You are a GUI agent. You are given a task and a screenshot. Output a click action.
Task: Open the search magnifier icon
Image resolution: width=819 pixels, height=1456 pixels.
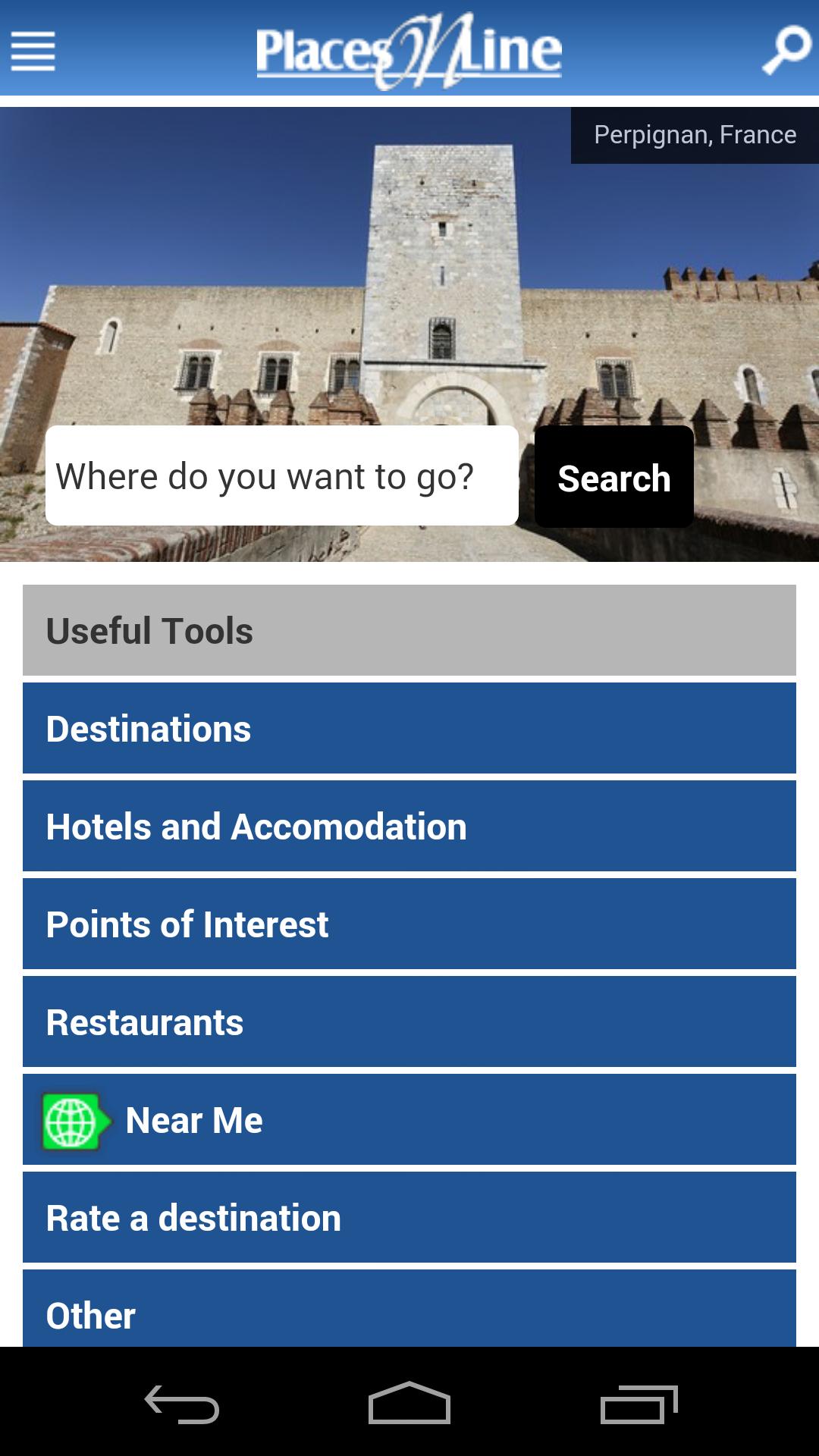[786, 50]
